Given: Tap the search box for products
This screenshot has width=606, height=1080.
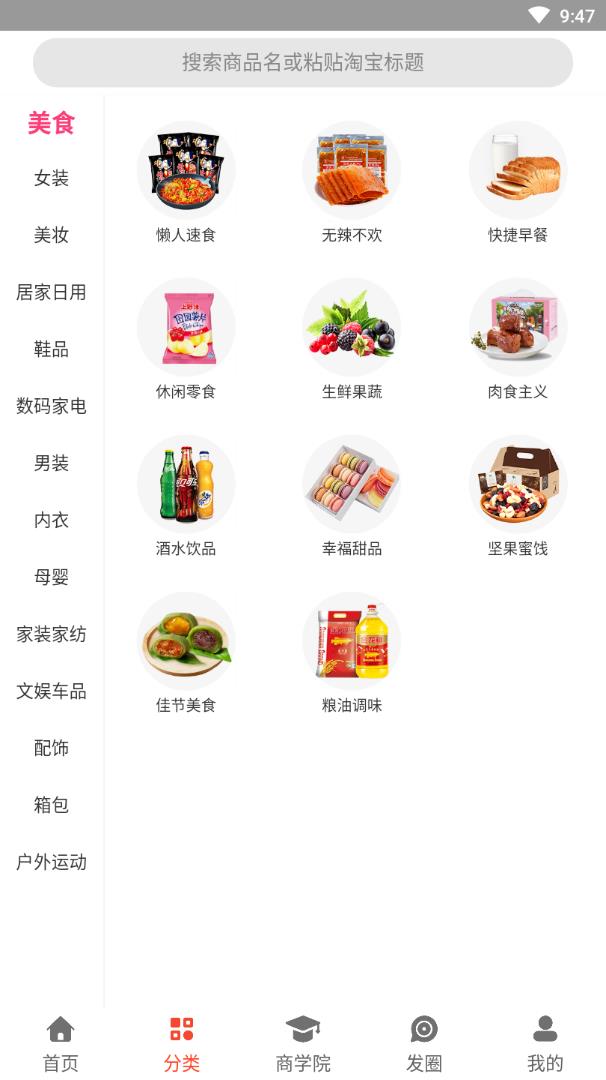Looking at the screenshot, I should [303, 62].
